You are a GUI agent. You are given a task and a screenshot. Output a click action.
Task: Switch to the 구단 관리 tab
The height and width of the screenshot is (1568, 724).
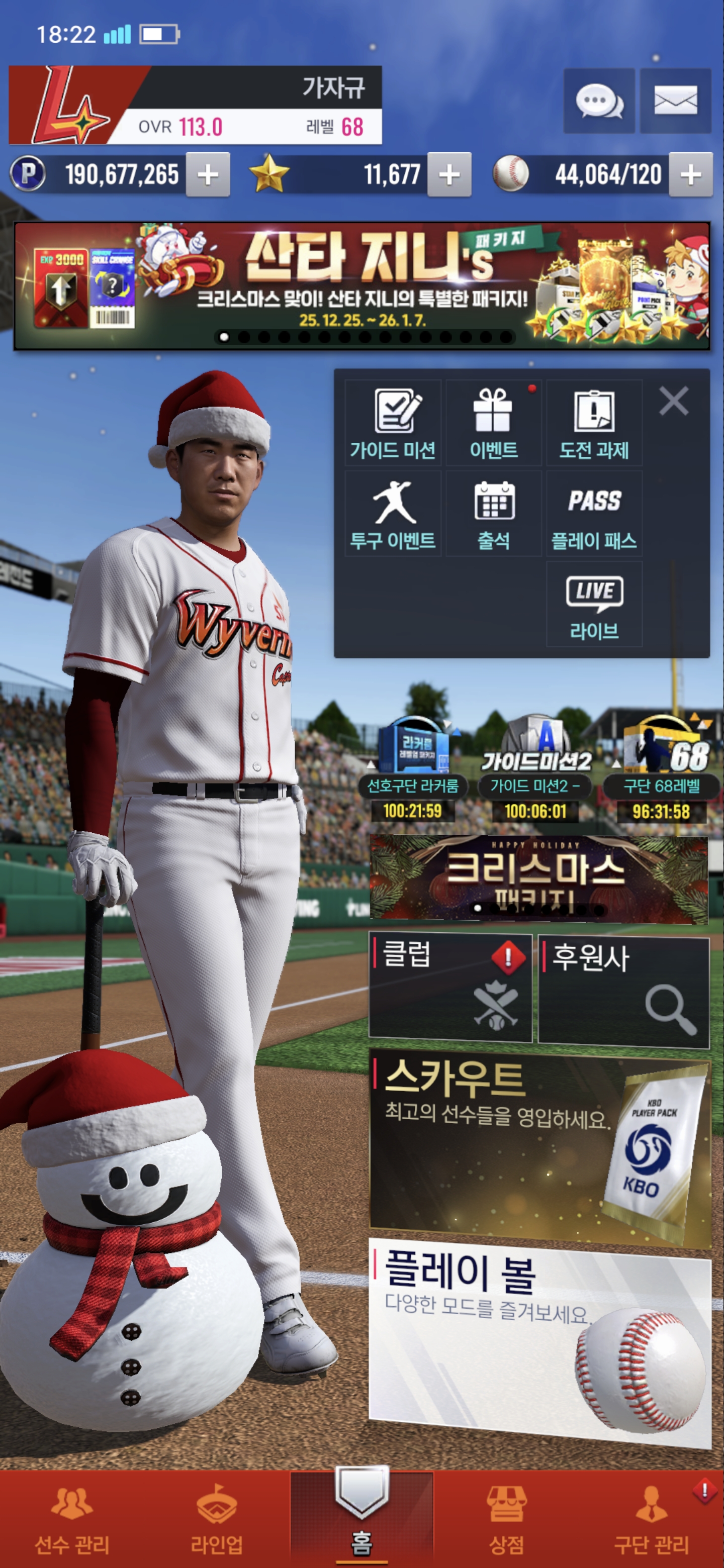(x=651, y=1519)
